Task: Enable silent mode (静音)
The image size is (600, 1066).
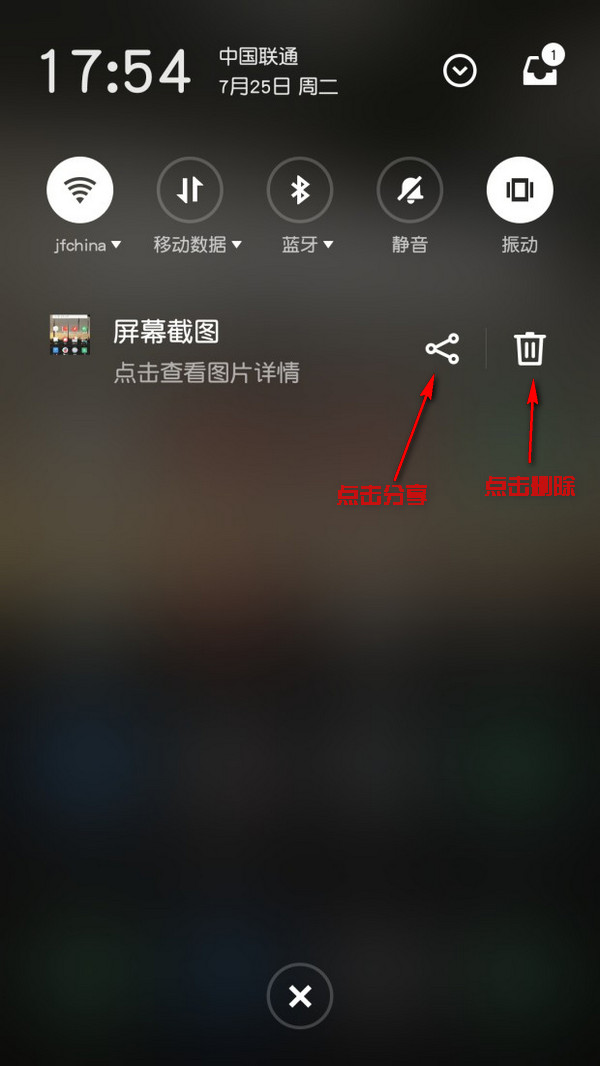Action: (410, 190)
